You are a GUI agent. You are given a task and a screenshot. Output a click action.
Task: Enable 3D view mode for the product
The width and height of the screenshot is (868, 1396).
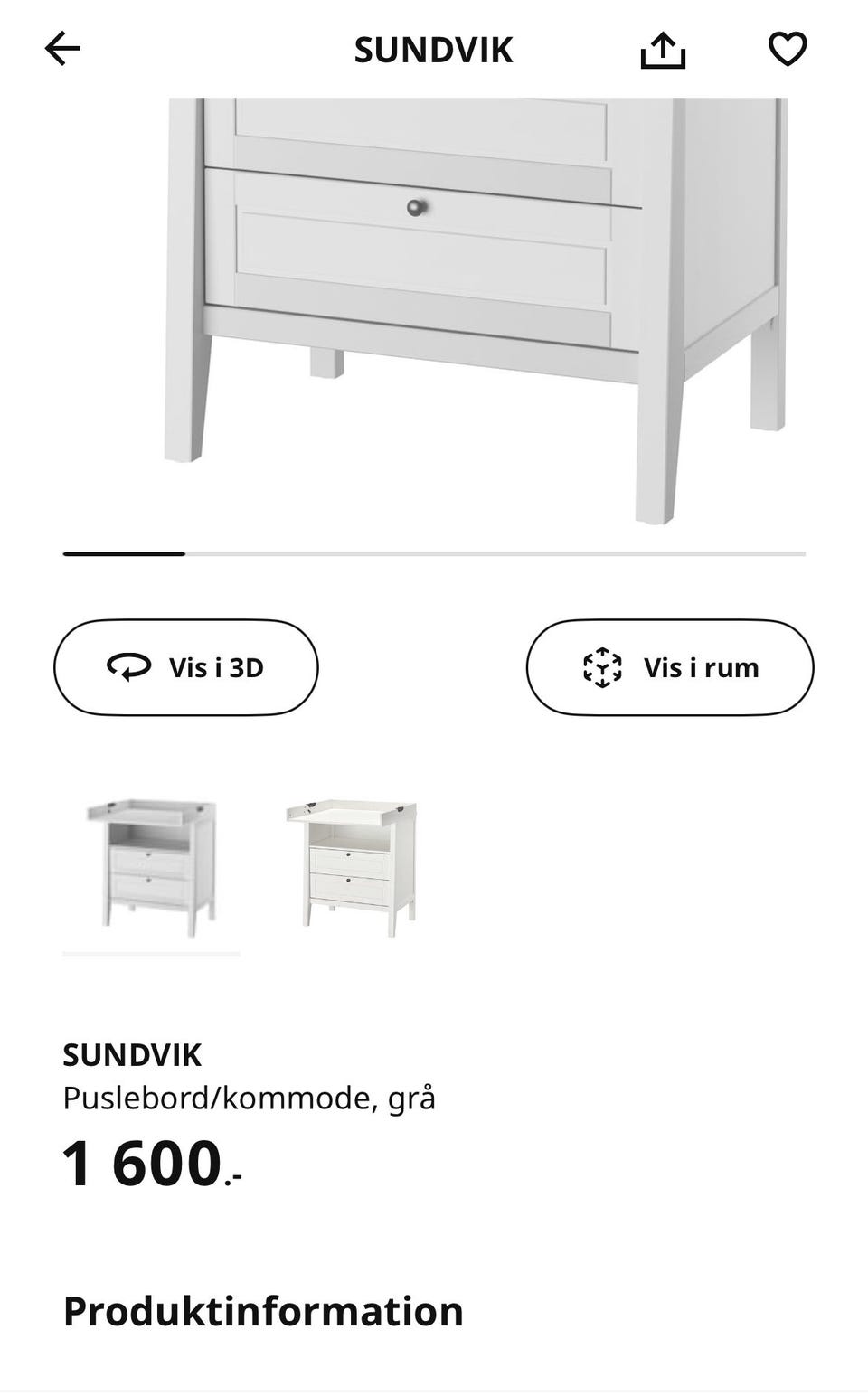pyautogui.click(x=185, y=667)
